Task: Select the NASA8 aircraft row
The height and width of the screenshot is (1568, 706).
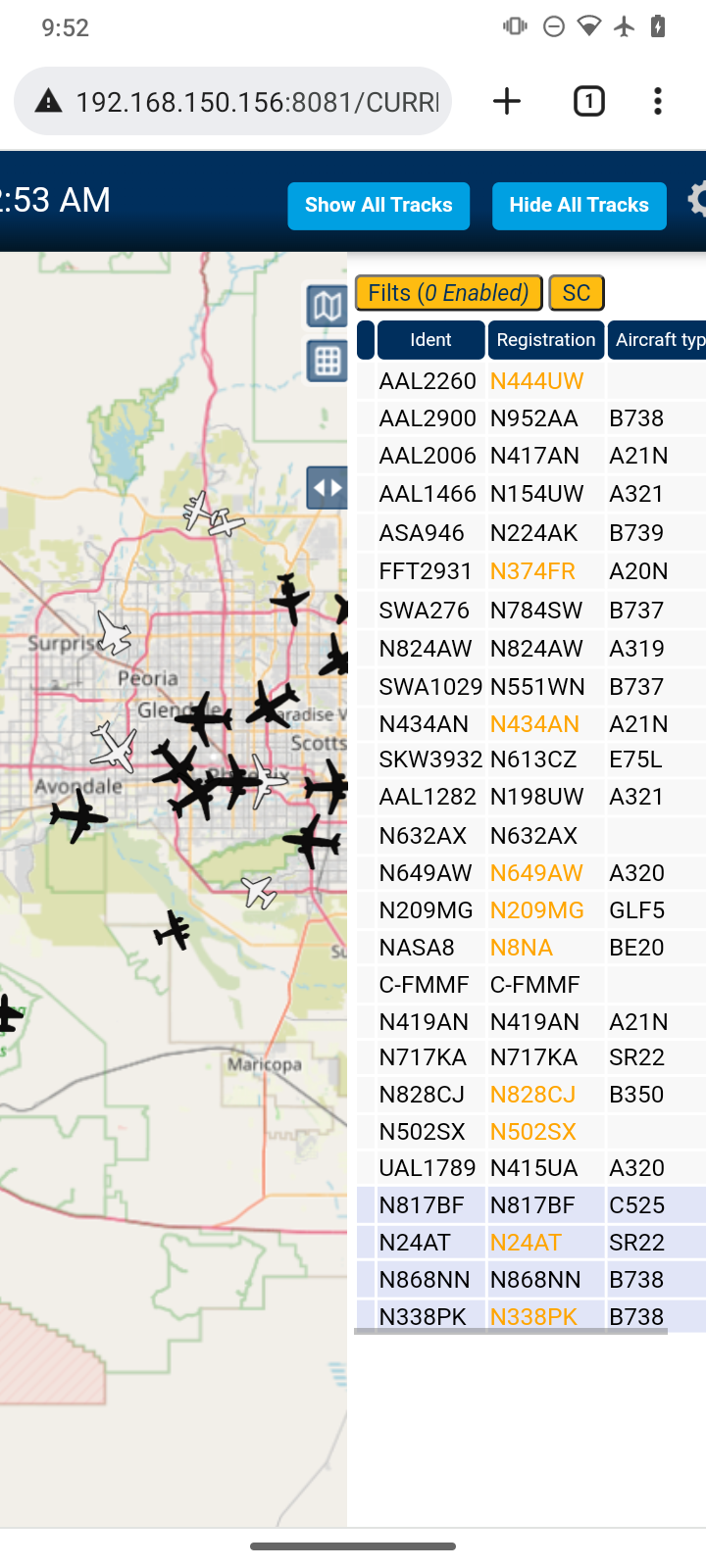Action: coord(530,948)
